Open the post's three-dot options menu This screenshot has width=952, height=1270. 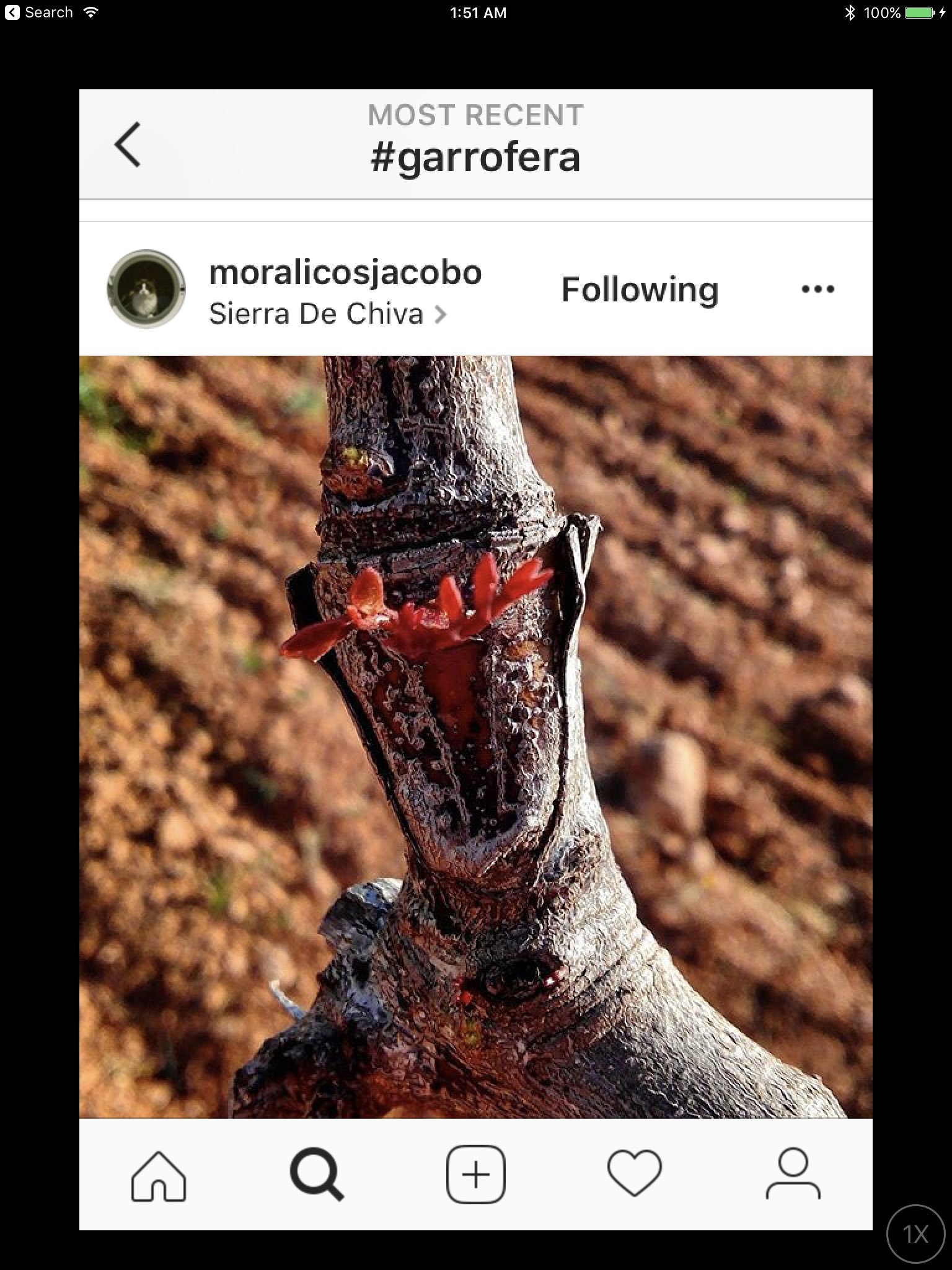[x=818, y=289]
